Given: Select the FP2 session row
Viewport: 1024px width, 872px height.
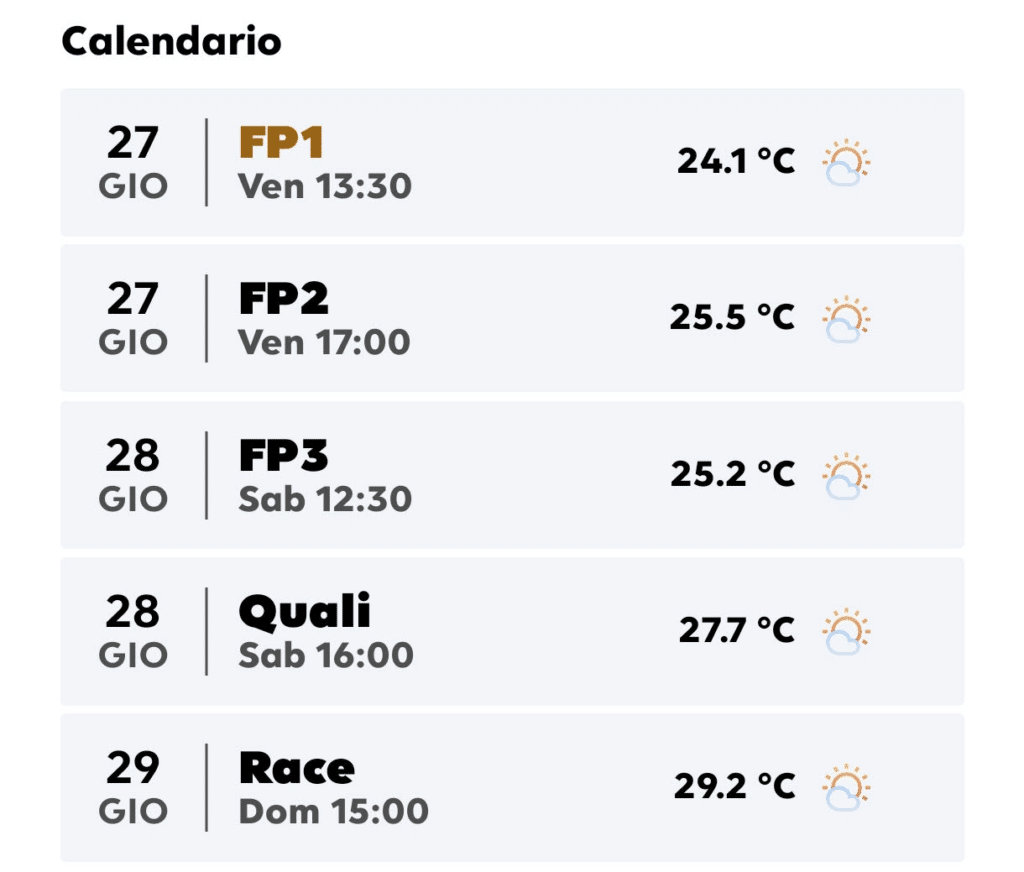Looking at the screenshot, I should coord(510,318).
